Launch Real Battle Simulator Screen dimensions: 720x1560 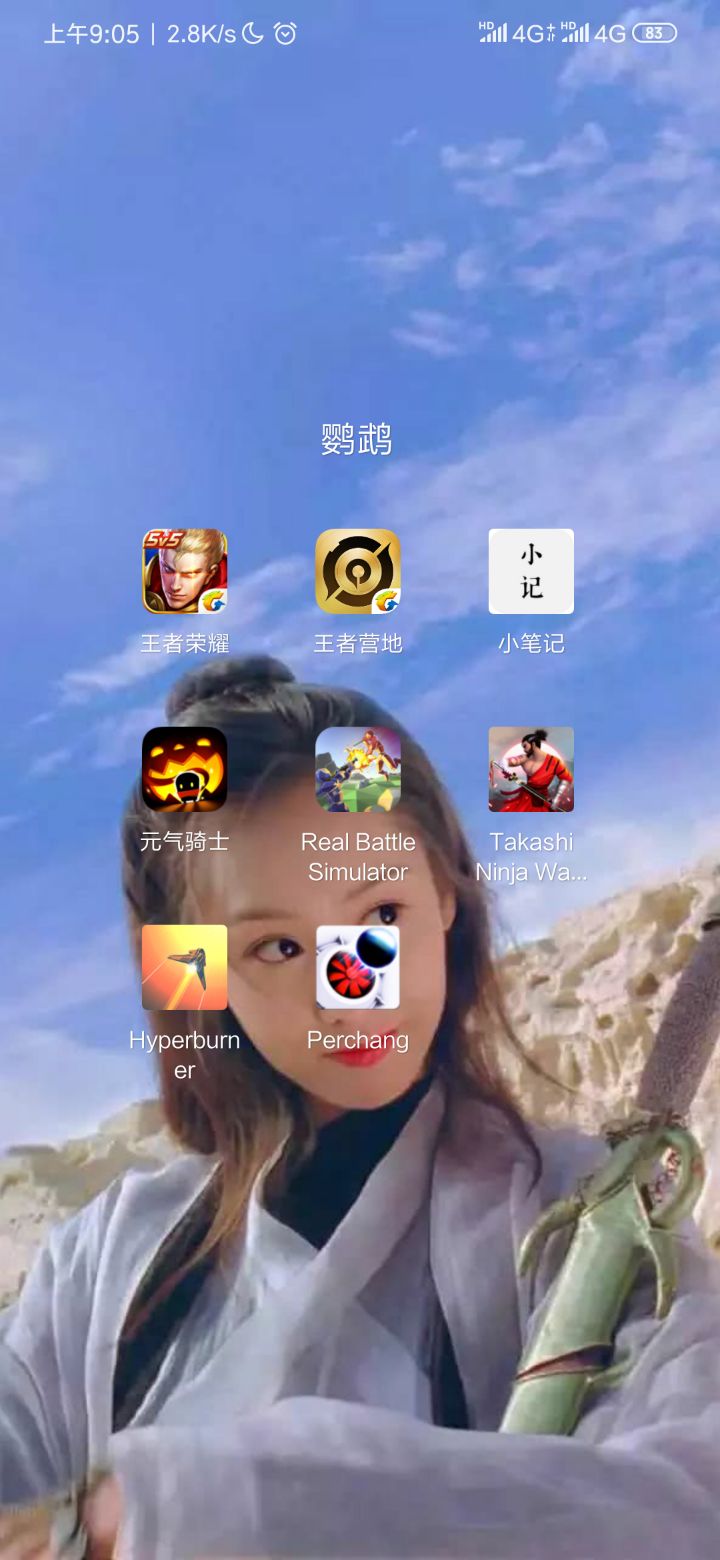[x=358, y=769]
